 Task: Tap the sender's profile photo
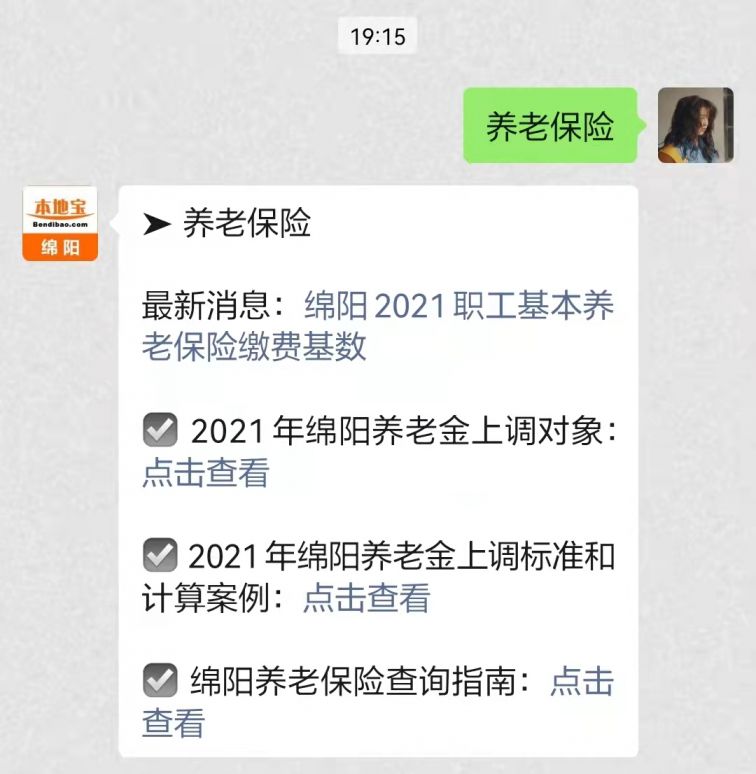tap(695, 125)
